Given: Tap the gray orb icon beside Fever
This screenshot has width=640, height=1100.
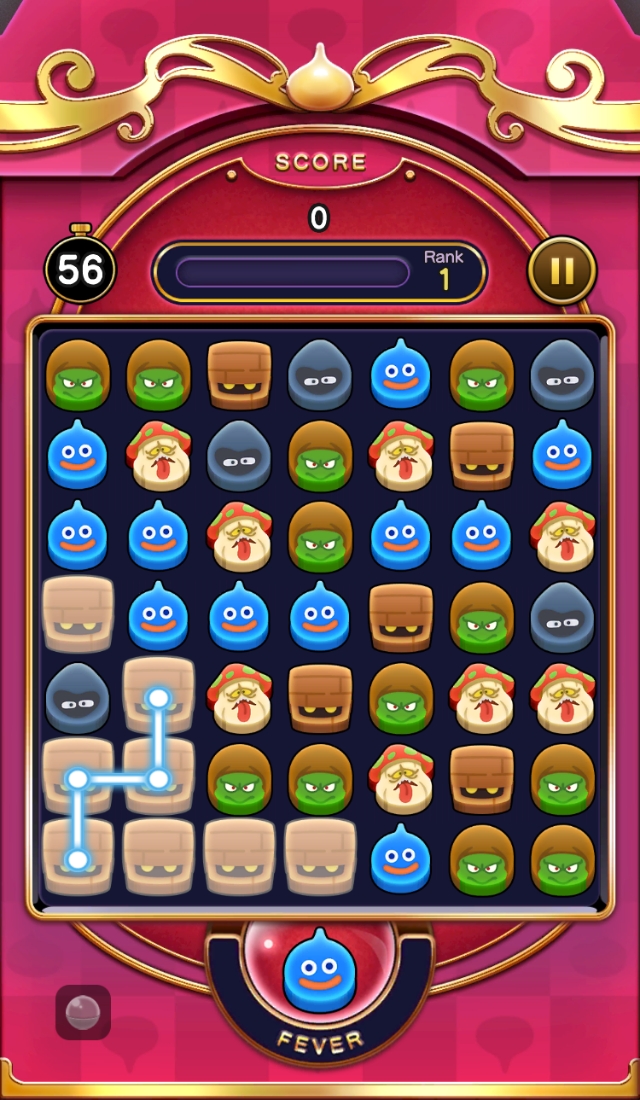Looking at the screenshot, I should click(x=83, y=1012).
